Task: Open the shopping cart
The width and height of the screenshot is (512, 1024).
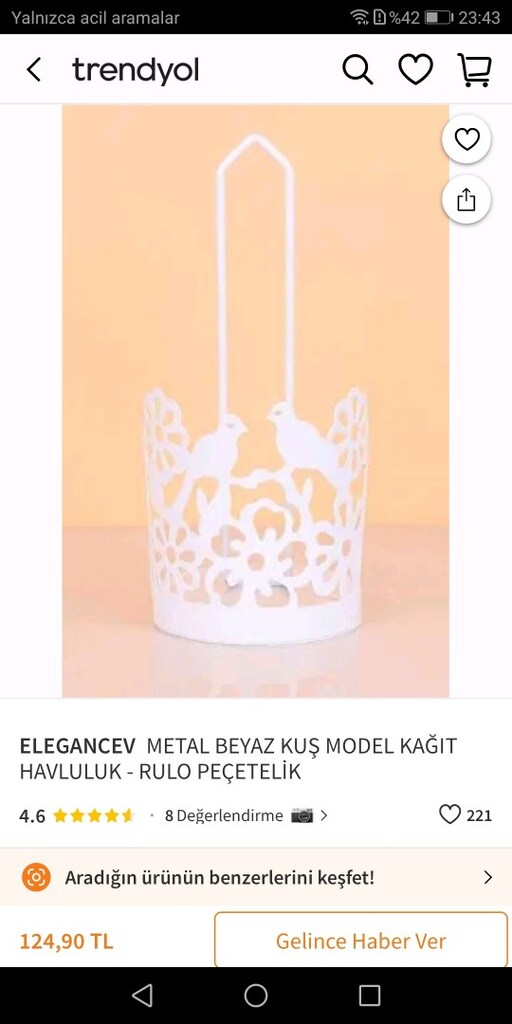Action: pyautogui.click(x=475, y=70)
